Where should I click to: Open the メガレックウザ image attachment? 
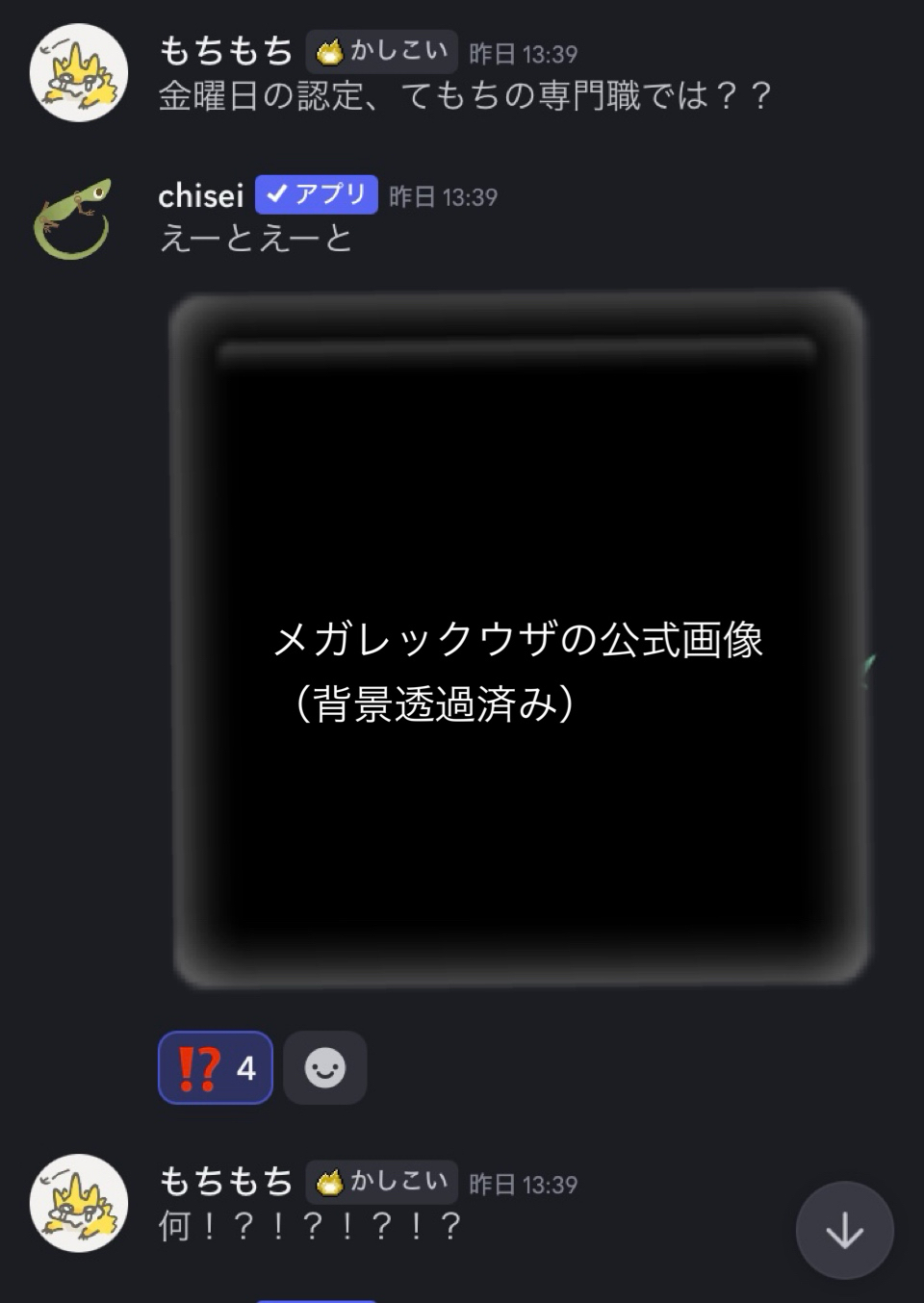[520, 640]
